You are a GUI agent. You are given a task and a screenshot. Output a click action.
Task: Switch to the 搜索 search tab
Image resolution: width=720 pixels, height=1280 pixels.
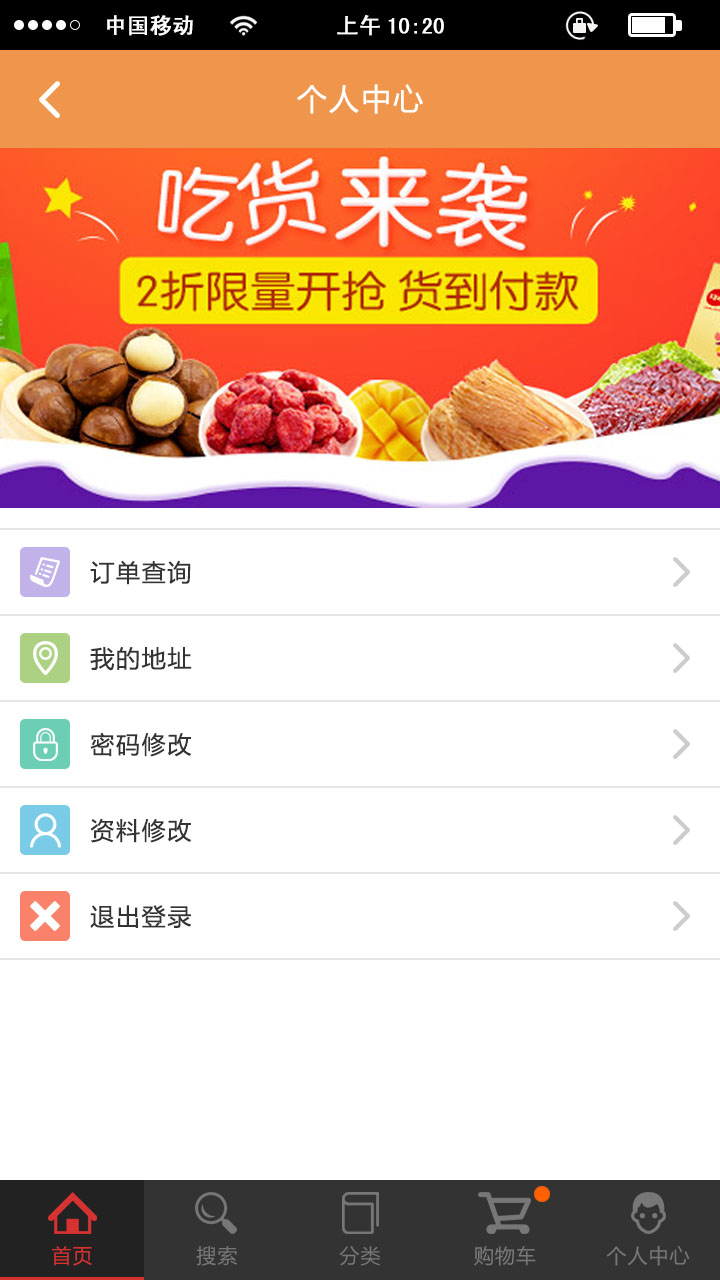(216, 1230)
